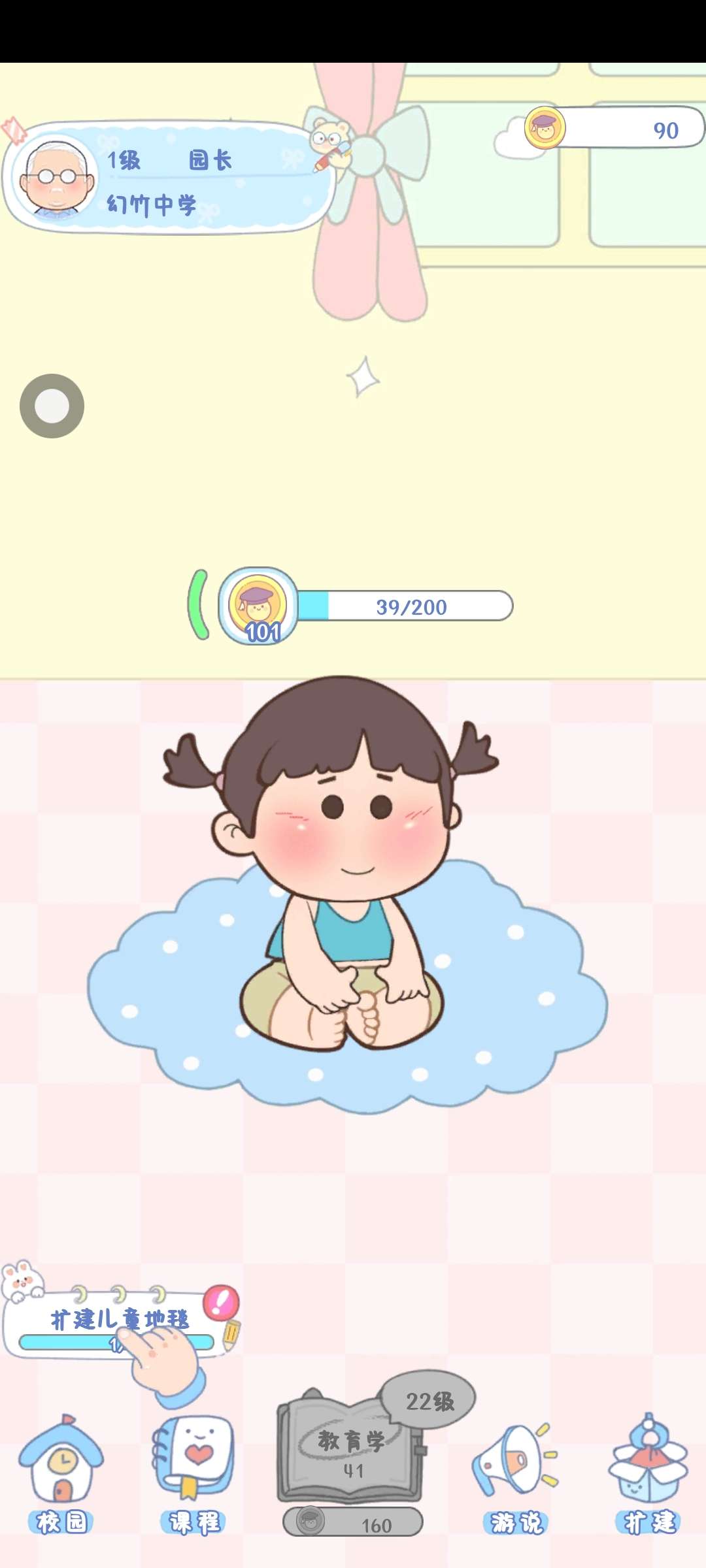
Task: Open the 园长 principal profile card
Action: (169, 178)
